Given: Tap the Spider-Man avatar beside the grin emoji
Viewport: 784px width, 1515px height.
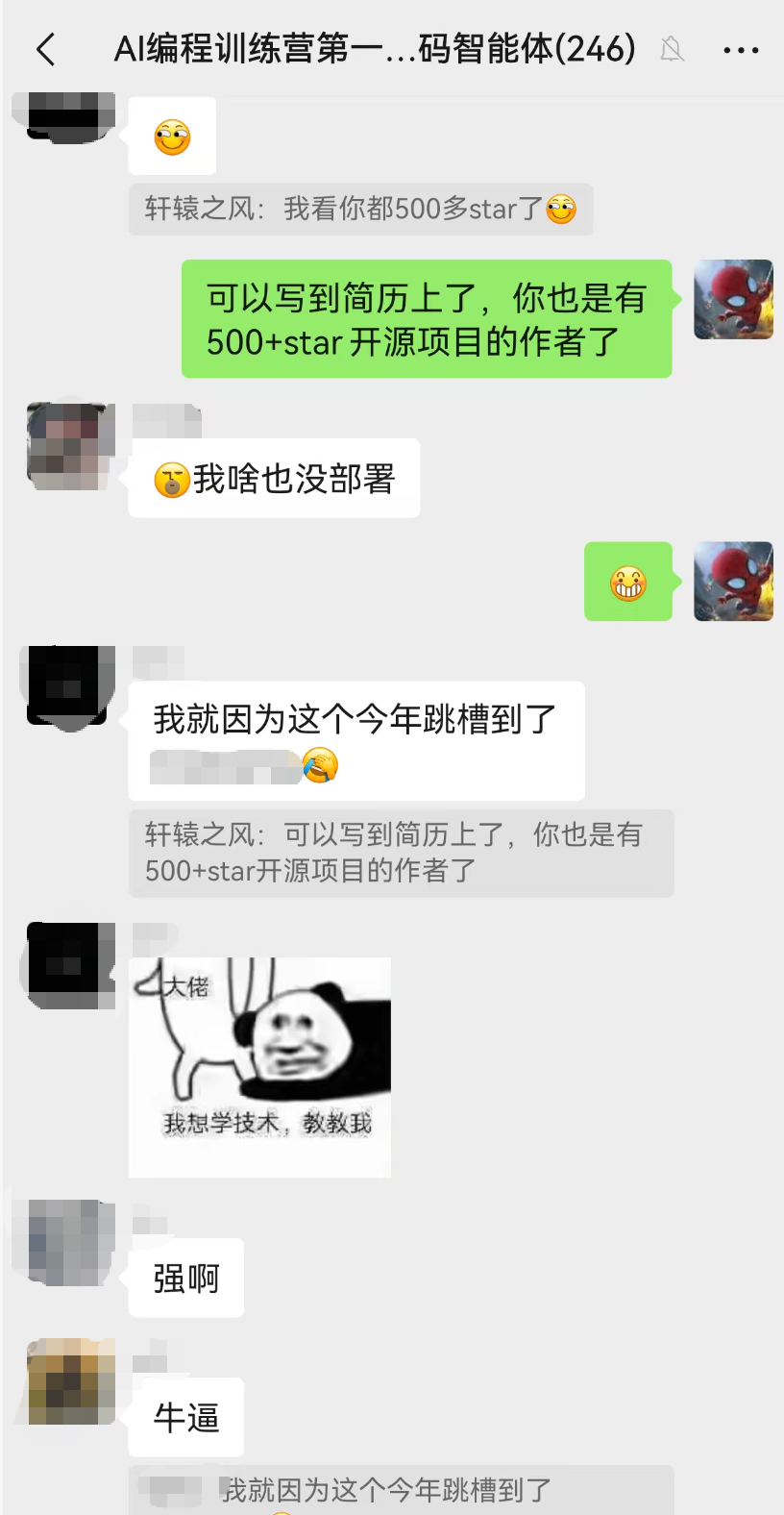Looking at the screenshot, I should point(733,581).
